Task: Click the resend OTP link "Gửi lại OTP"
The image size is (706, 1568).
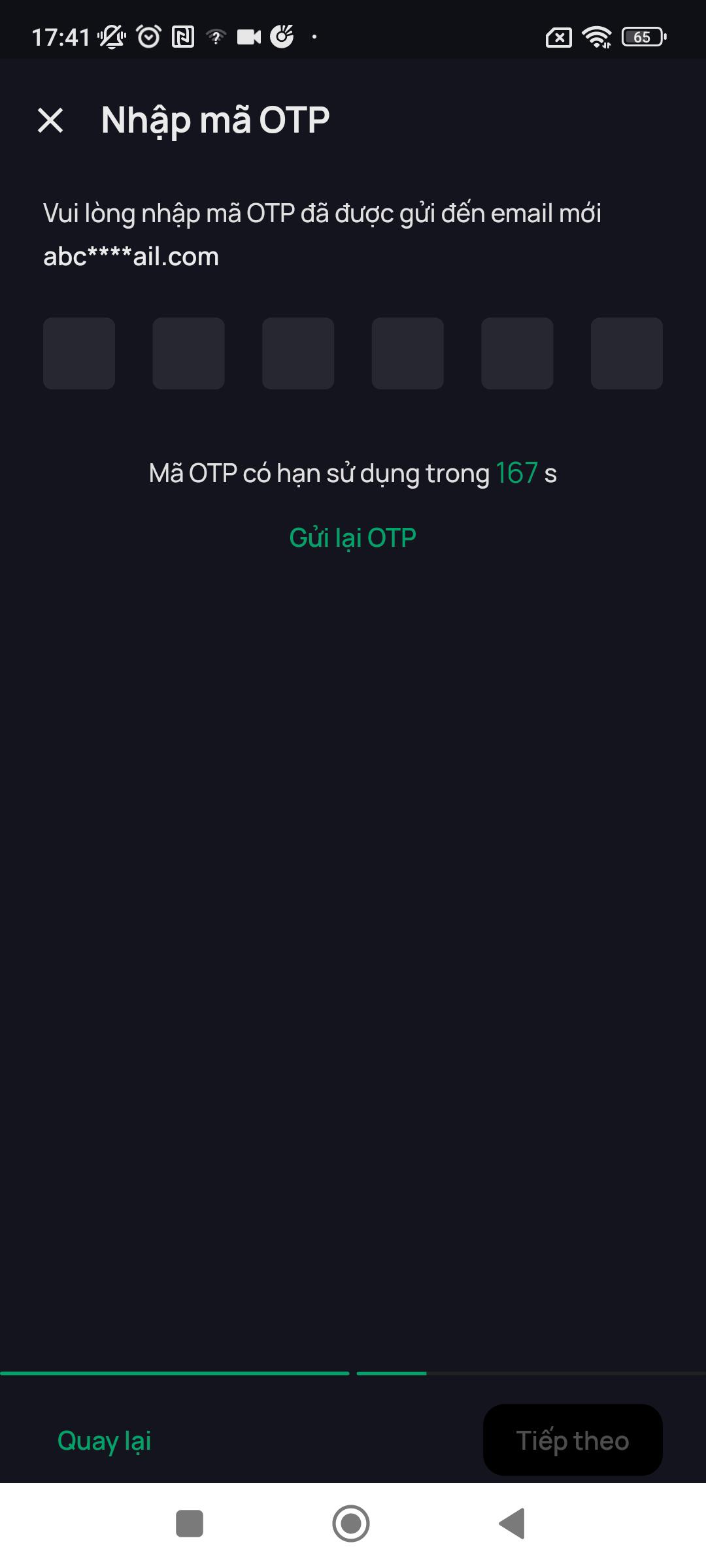Action: (353, 537)
